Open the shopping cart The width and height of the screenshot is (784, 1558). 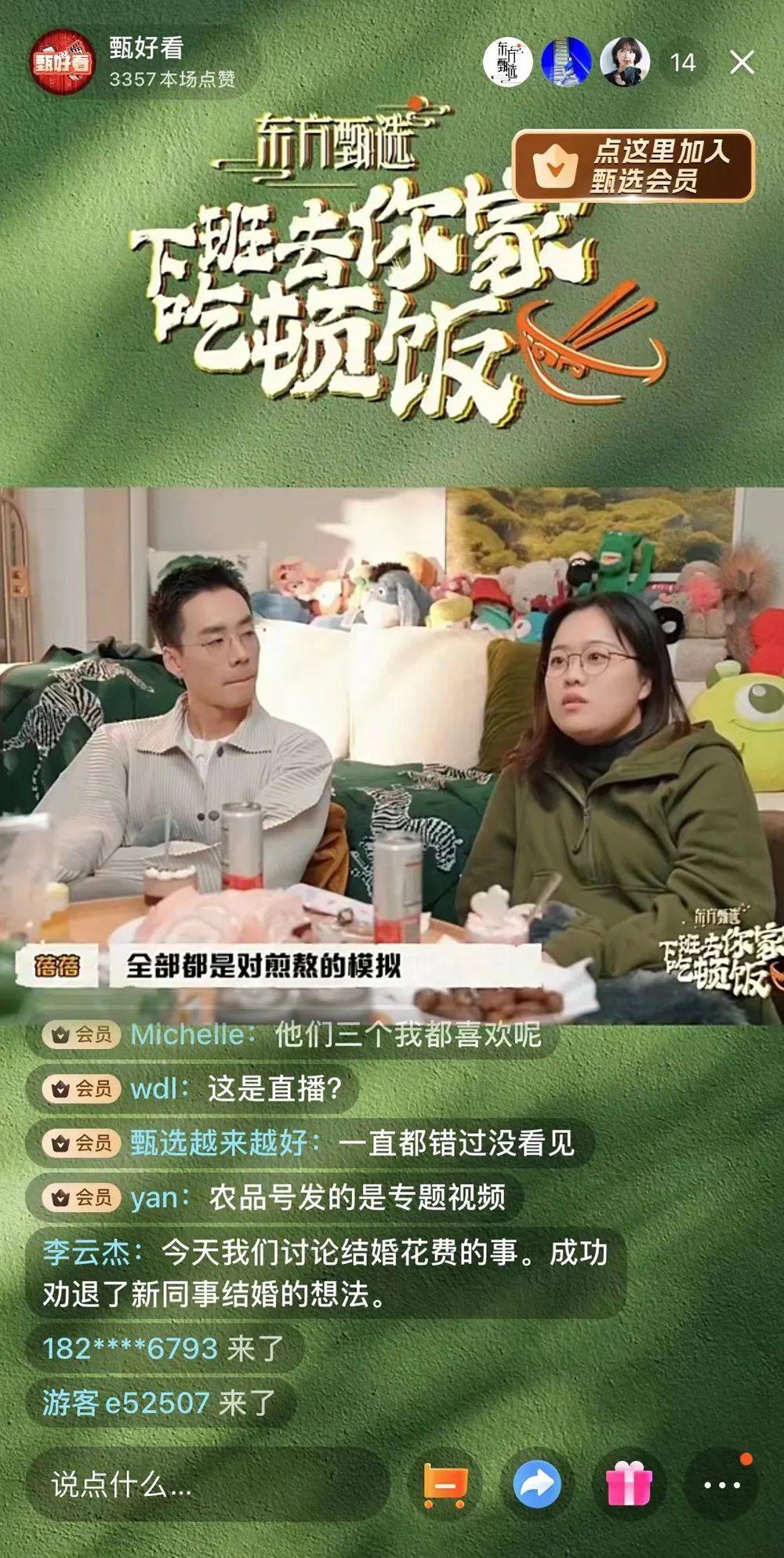tap(445, 1484)
